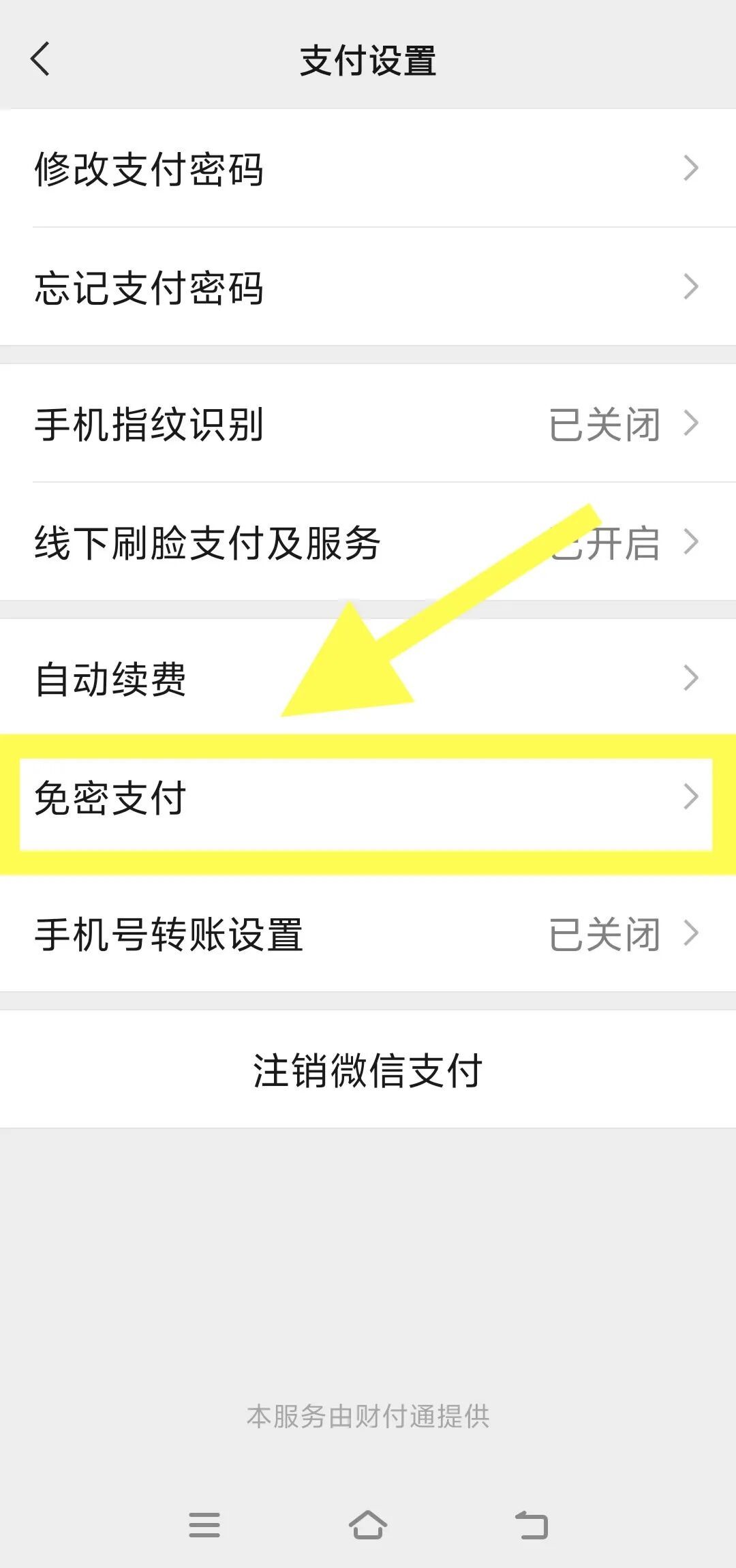Open 手机指纹识别 settings

point(368,424)
